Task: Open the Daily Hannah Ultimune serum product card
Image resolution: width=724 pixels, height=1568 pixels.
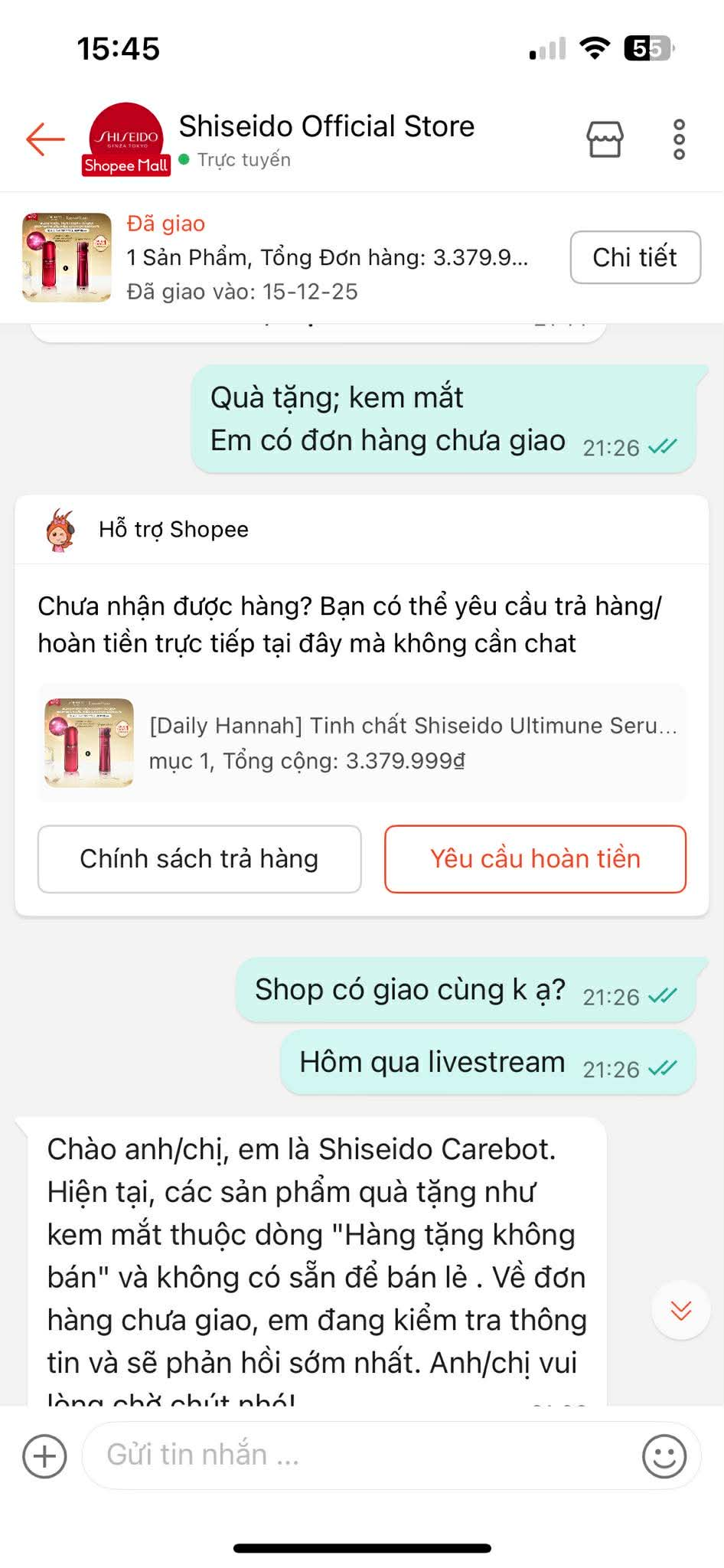Action: click(362, 743)
